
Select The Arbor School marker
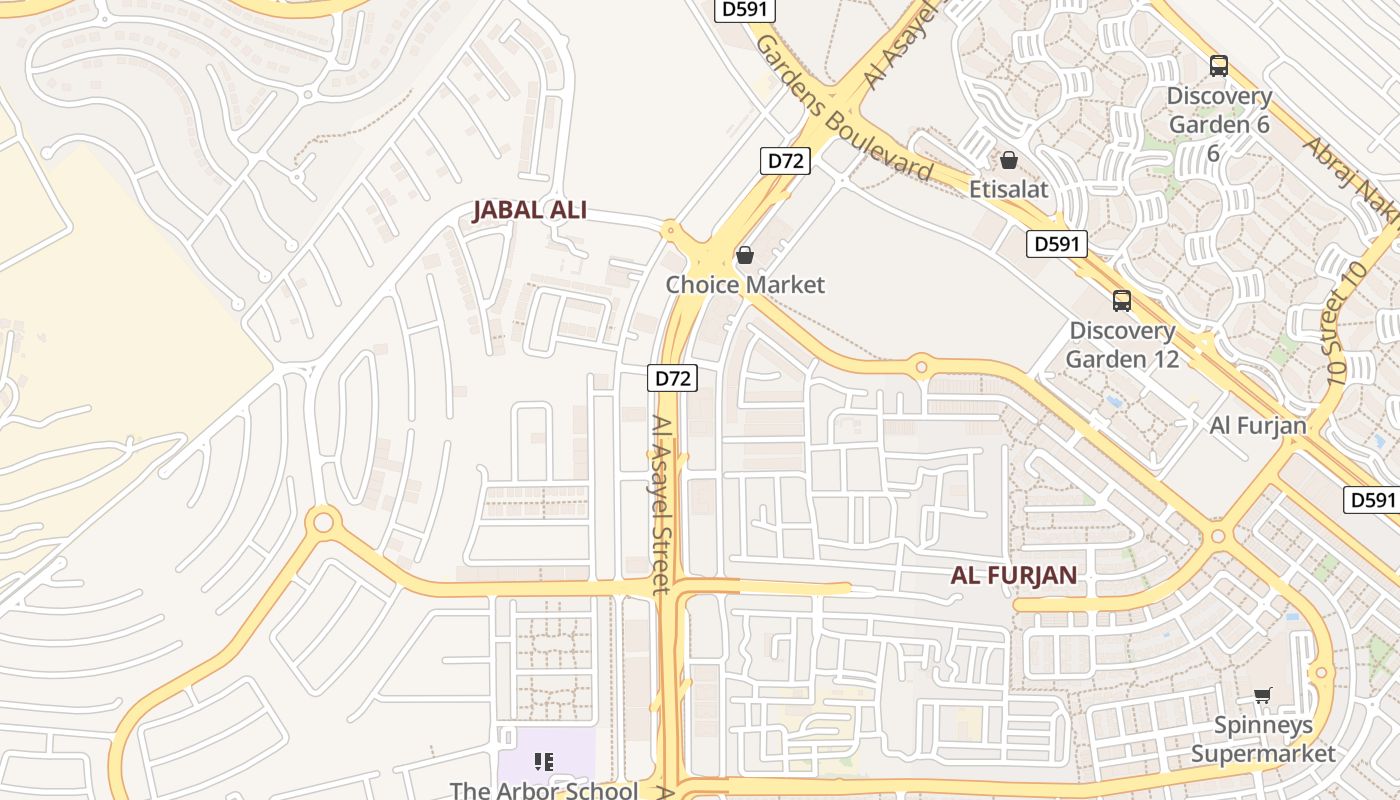click(x=544, y=763)
